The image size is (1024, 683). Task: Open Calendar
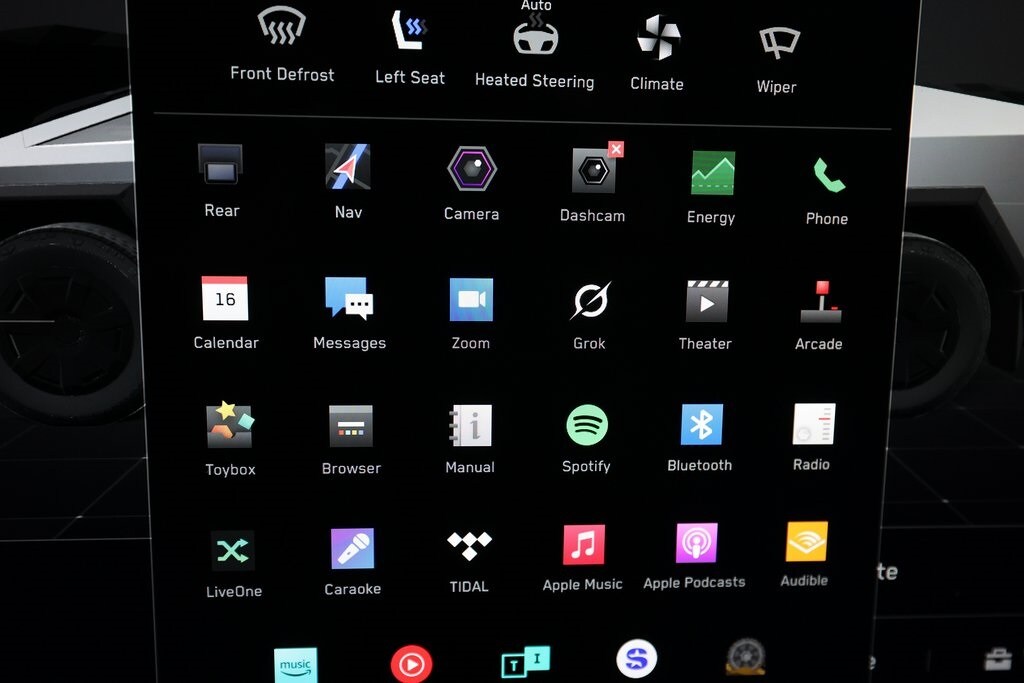[x=225, y=298]
